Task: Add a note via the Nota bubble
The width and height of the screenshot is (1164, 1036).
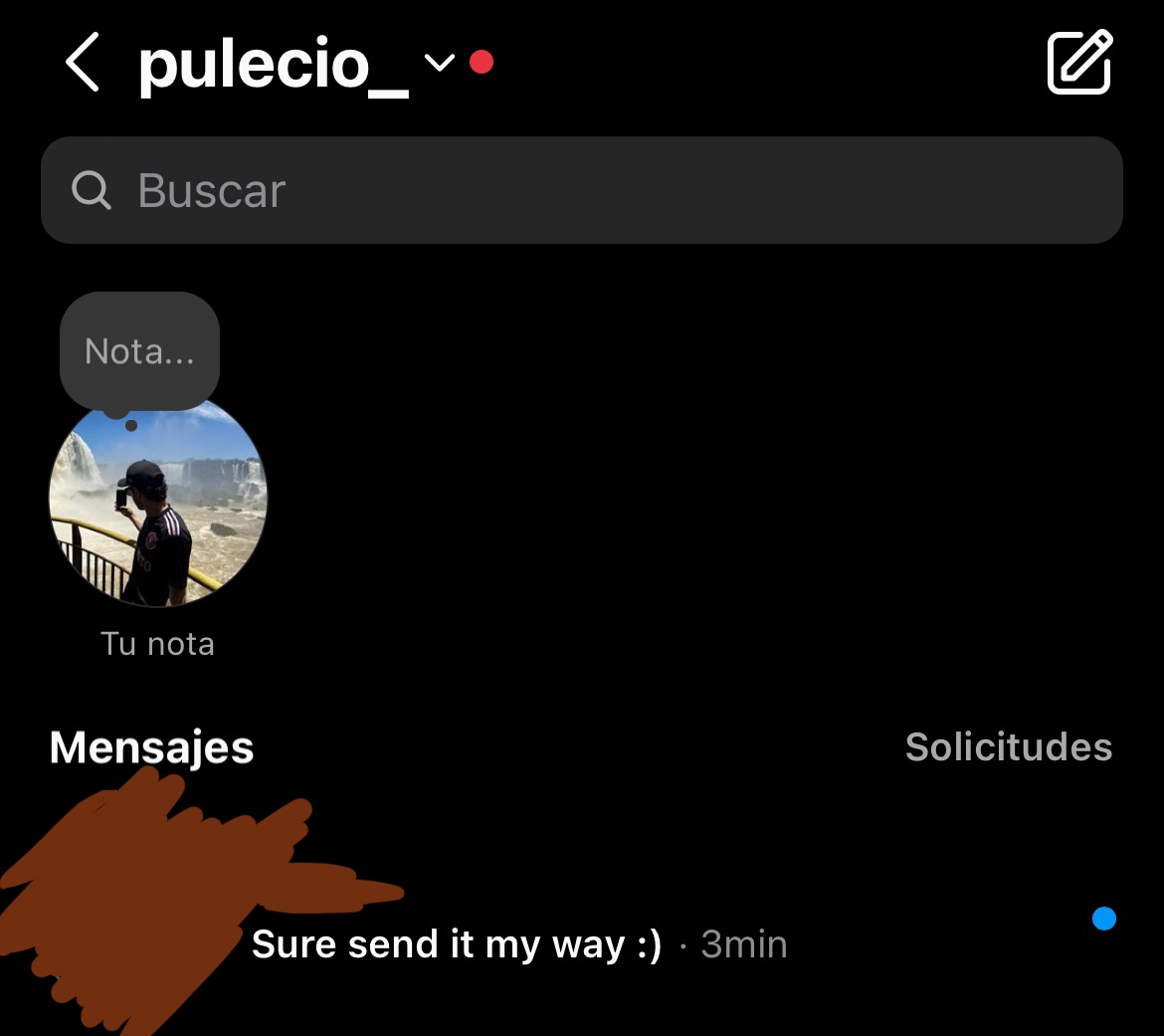Action: (x=139, y=351)
